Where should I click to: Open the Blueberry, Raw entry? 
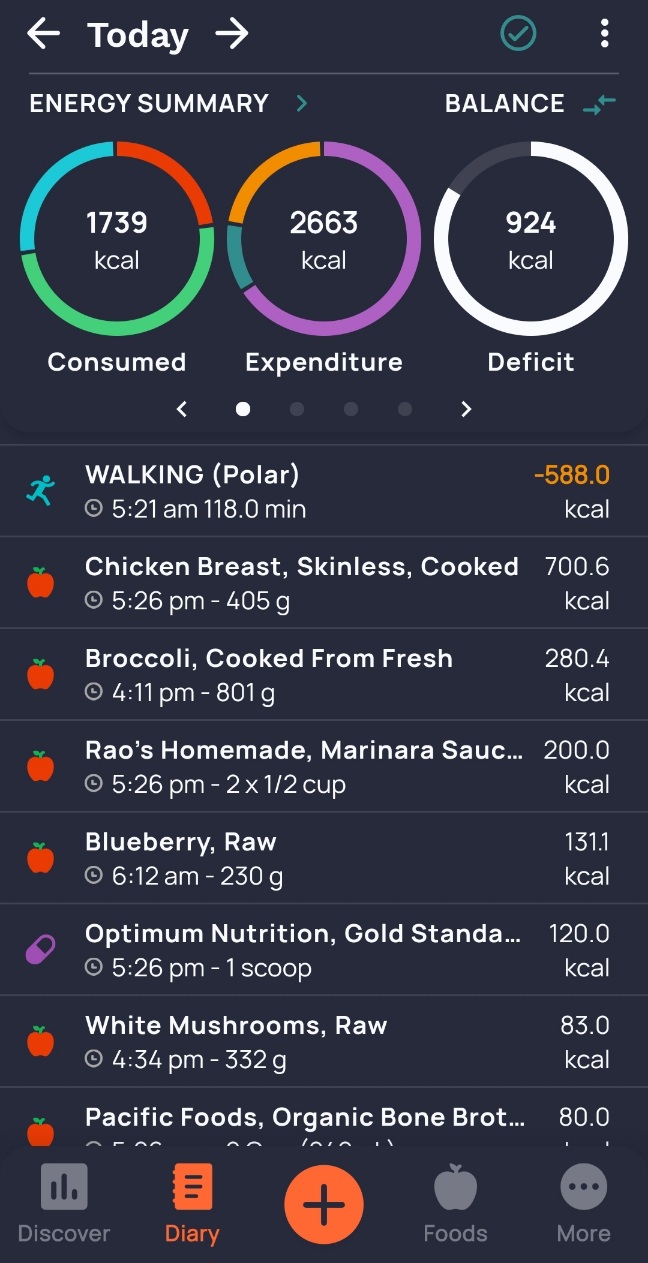click(x=324, y=859)
